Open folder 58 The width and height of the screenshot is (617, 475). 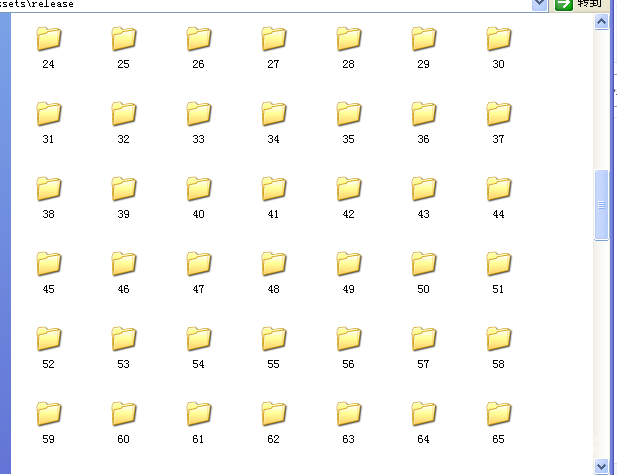(x=498, y=340)
